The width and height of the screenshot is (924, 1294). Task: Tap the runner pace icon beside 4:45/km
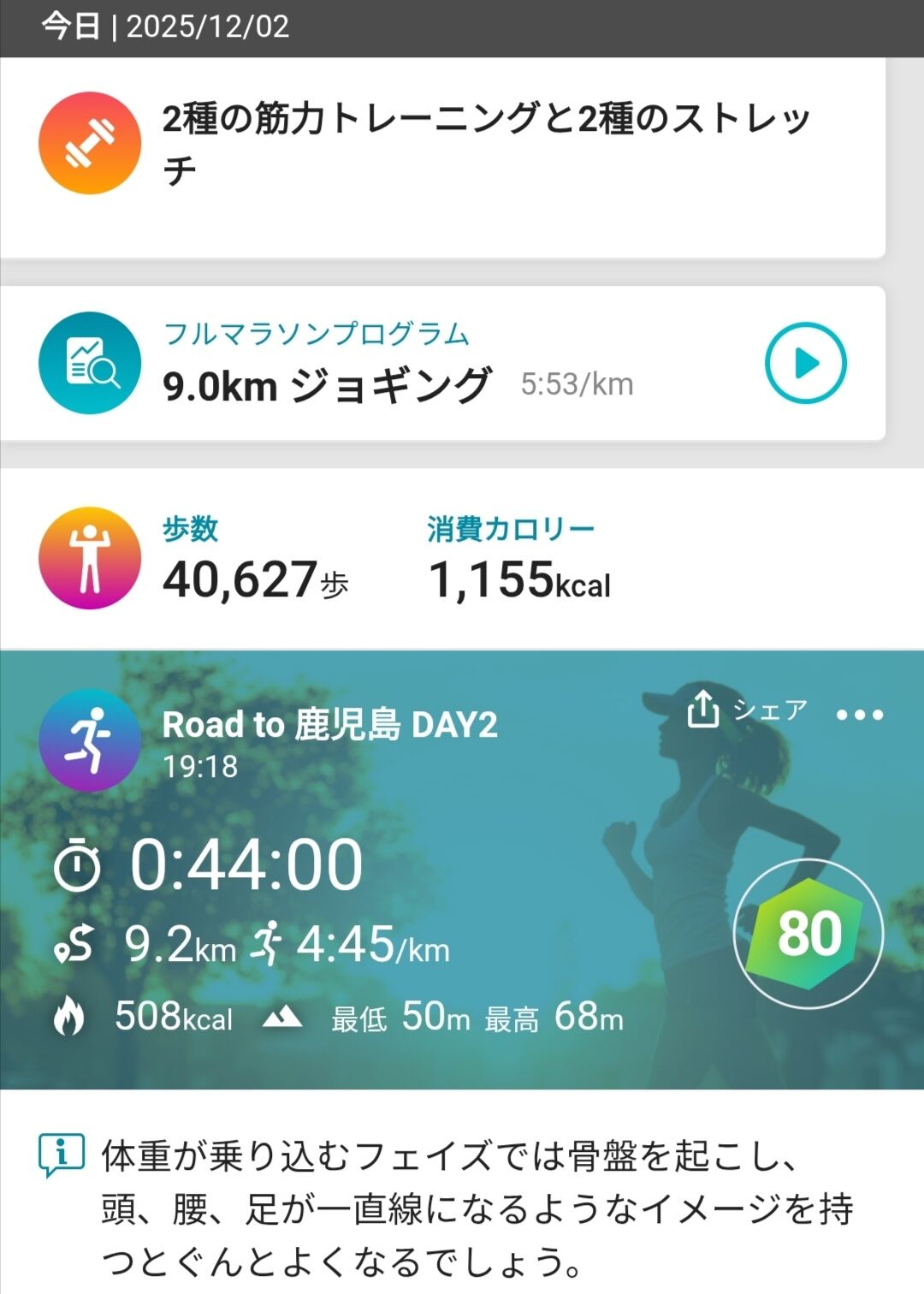(x=270, y=947)
